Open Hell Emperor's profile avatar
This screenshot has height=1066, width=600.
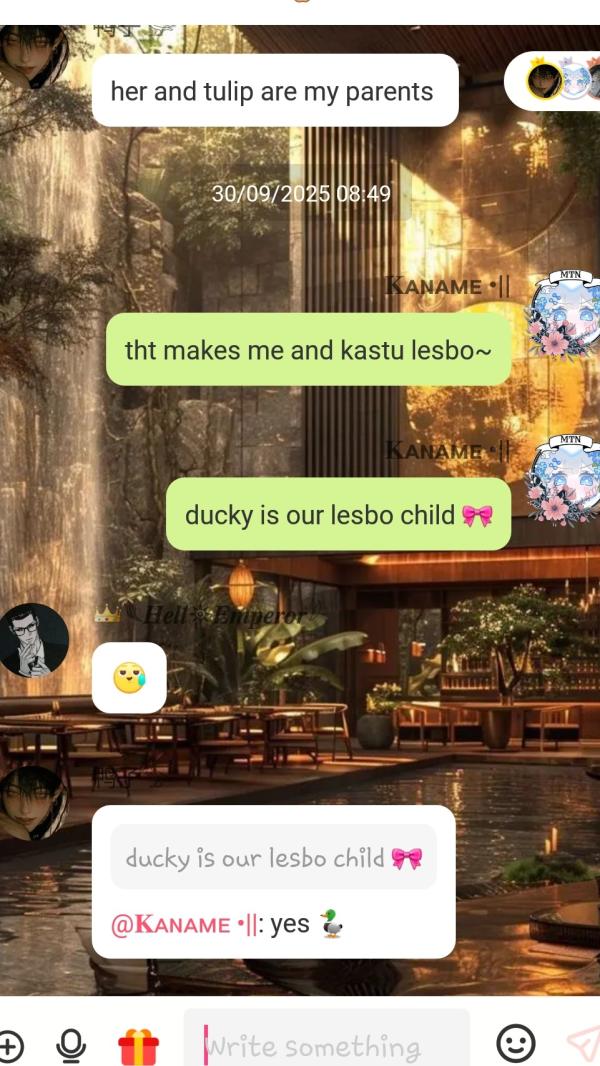tap(34, 639)
